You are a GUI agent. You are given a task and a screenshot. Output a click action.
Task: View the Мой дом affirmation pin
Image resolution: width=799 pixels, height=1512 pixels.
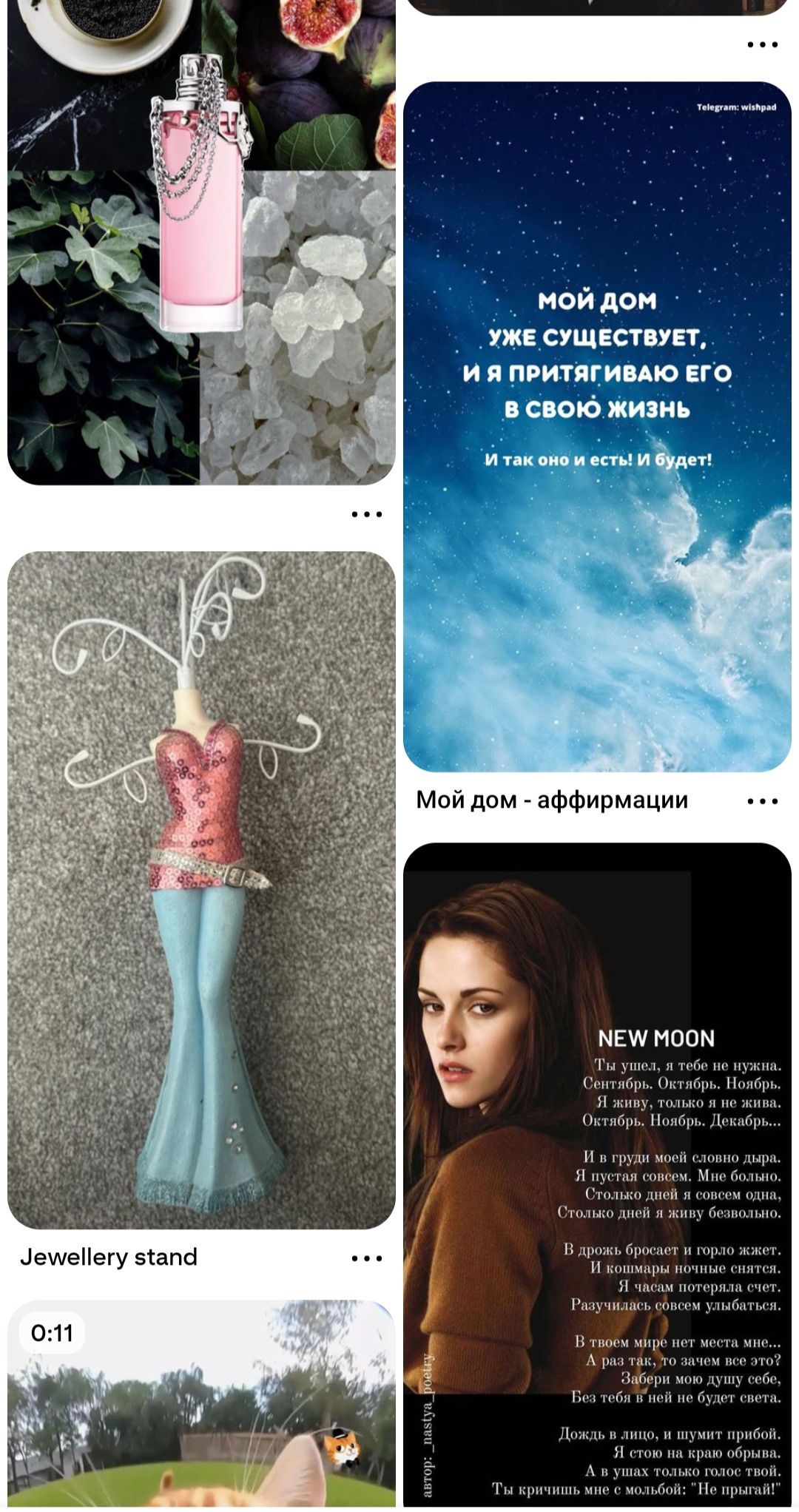(597, 426)
